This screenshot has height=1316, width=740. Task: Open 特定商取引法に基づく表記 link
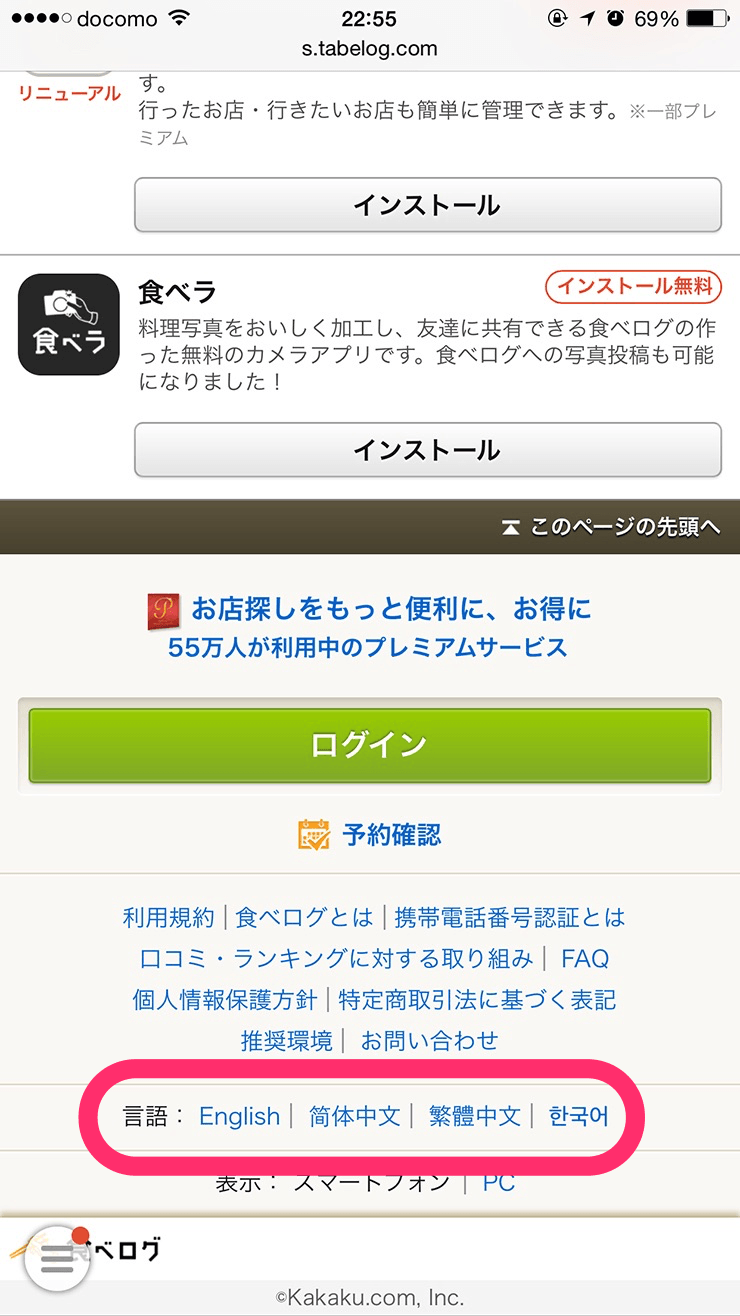[477, 999]
